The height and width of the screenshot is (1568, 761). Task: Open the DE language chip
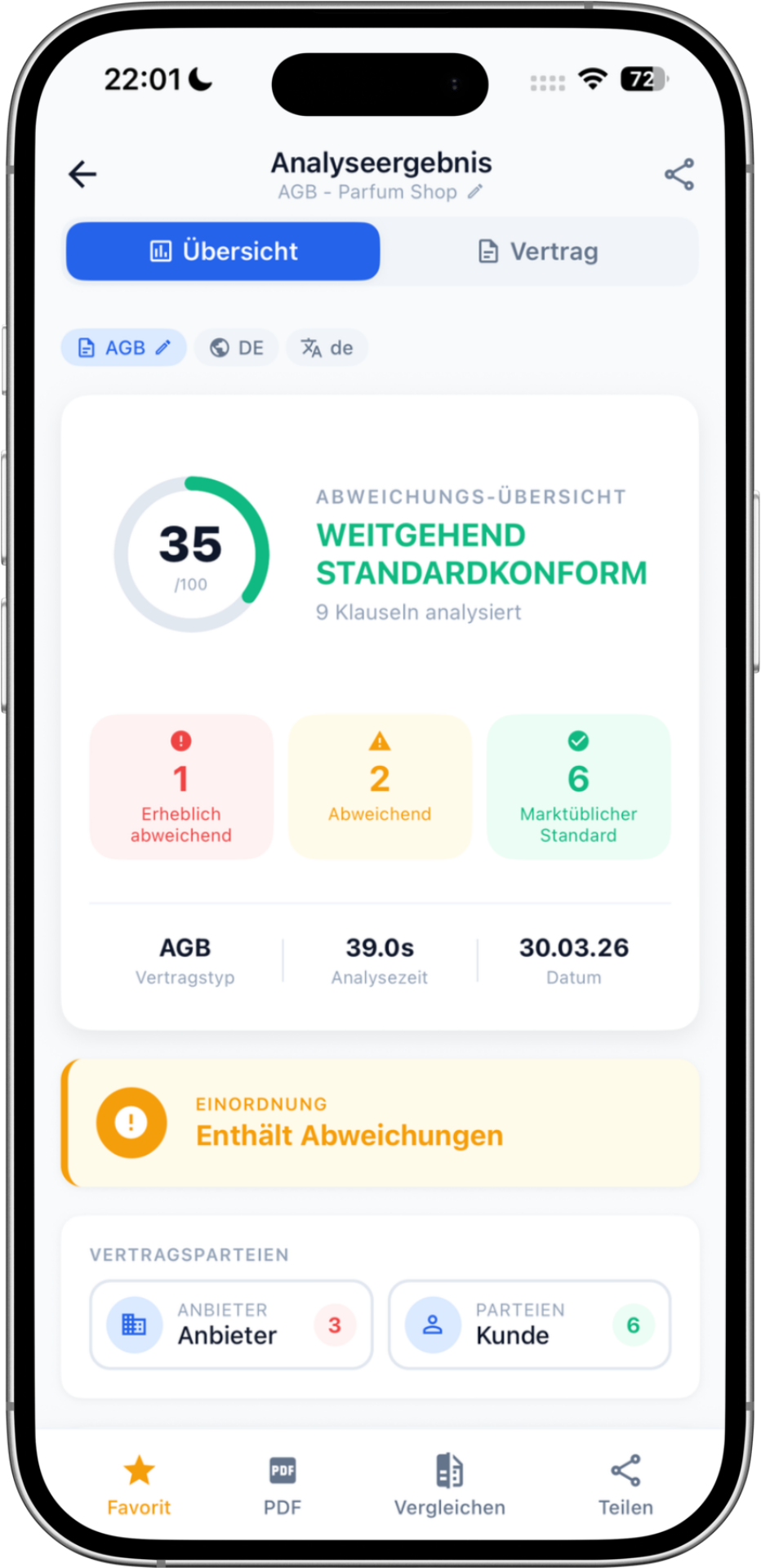point(236,347)
